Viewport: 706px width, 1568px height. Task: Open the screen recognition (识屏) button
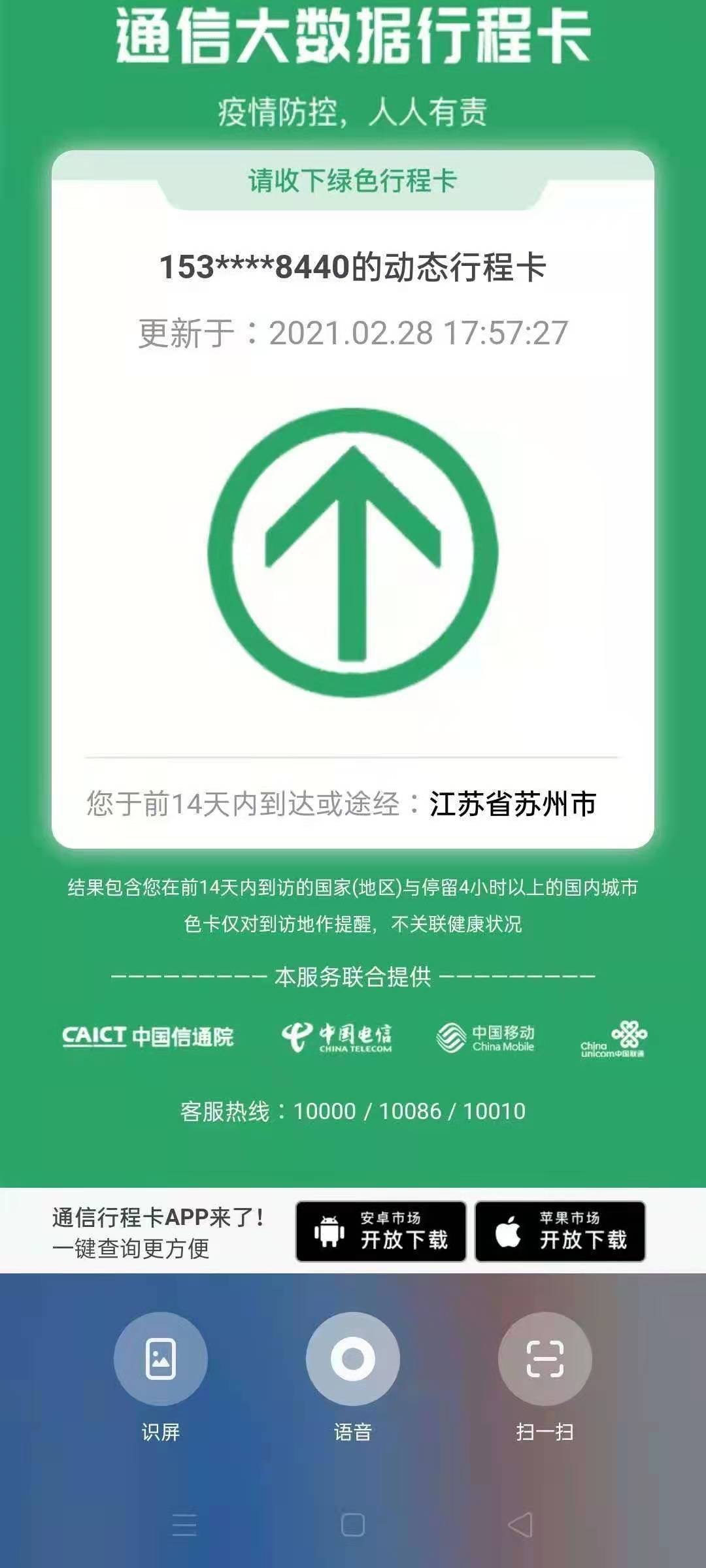click(161, 1359)
